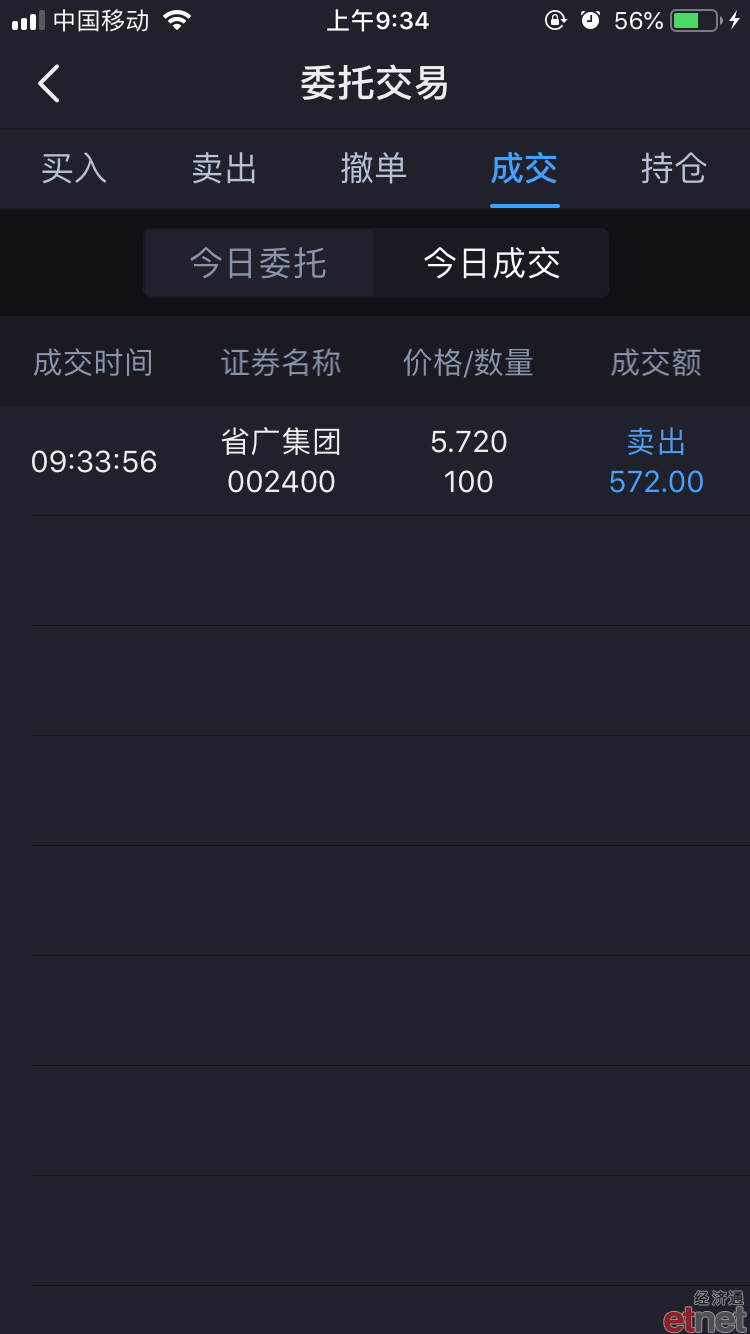Switch to the 持仓 tab

point(674,169)
